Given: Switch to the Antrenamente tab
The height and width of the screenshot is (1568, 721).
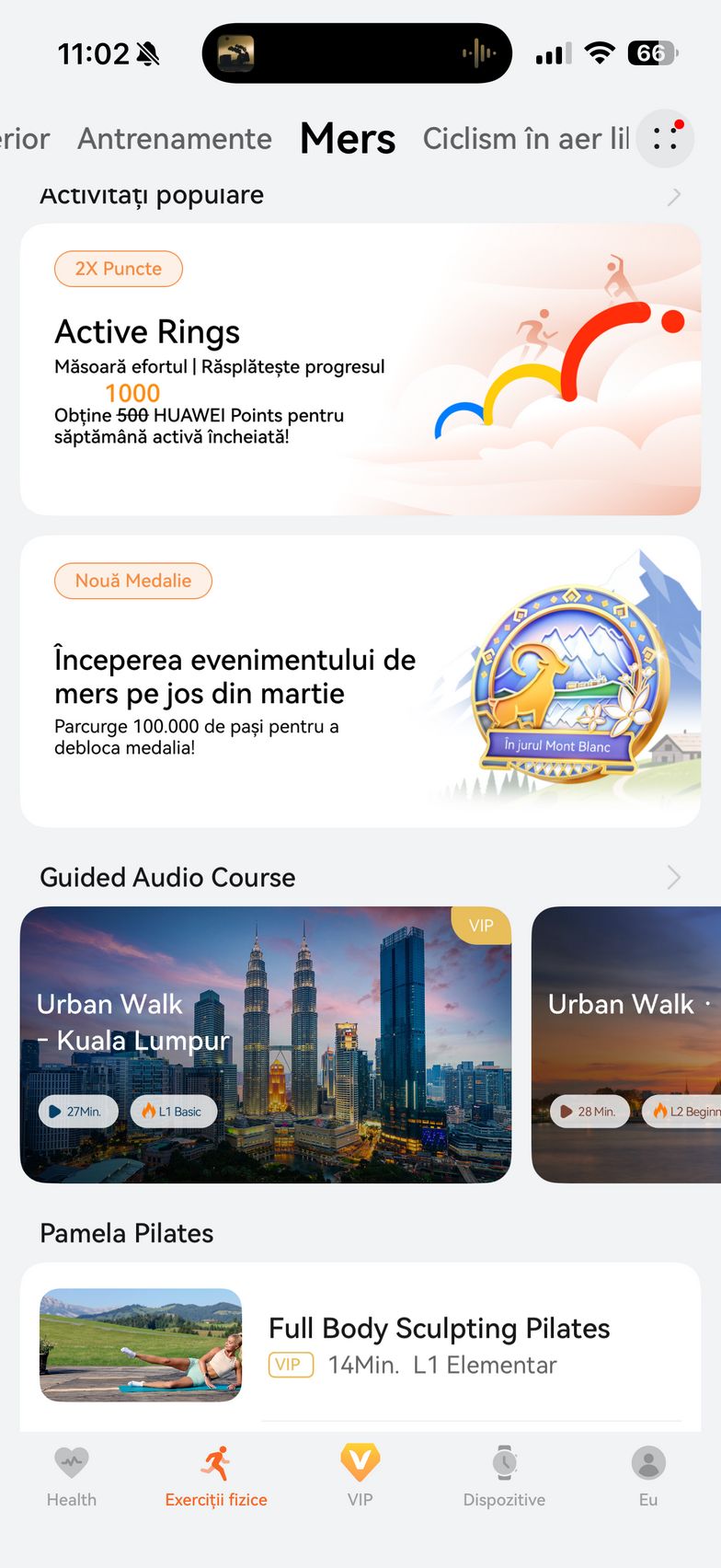Looking at the screenshot, I should point(175,139).
